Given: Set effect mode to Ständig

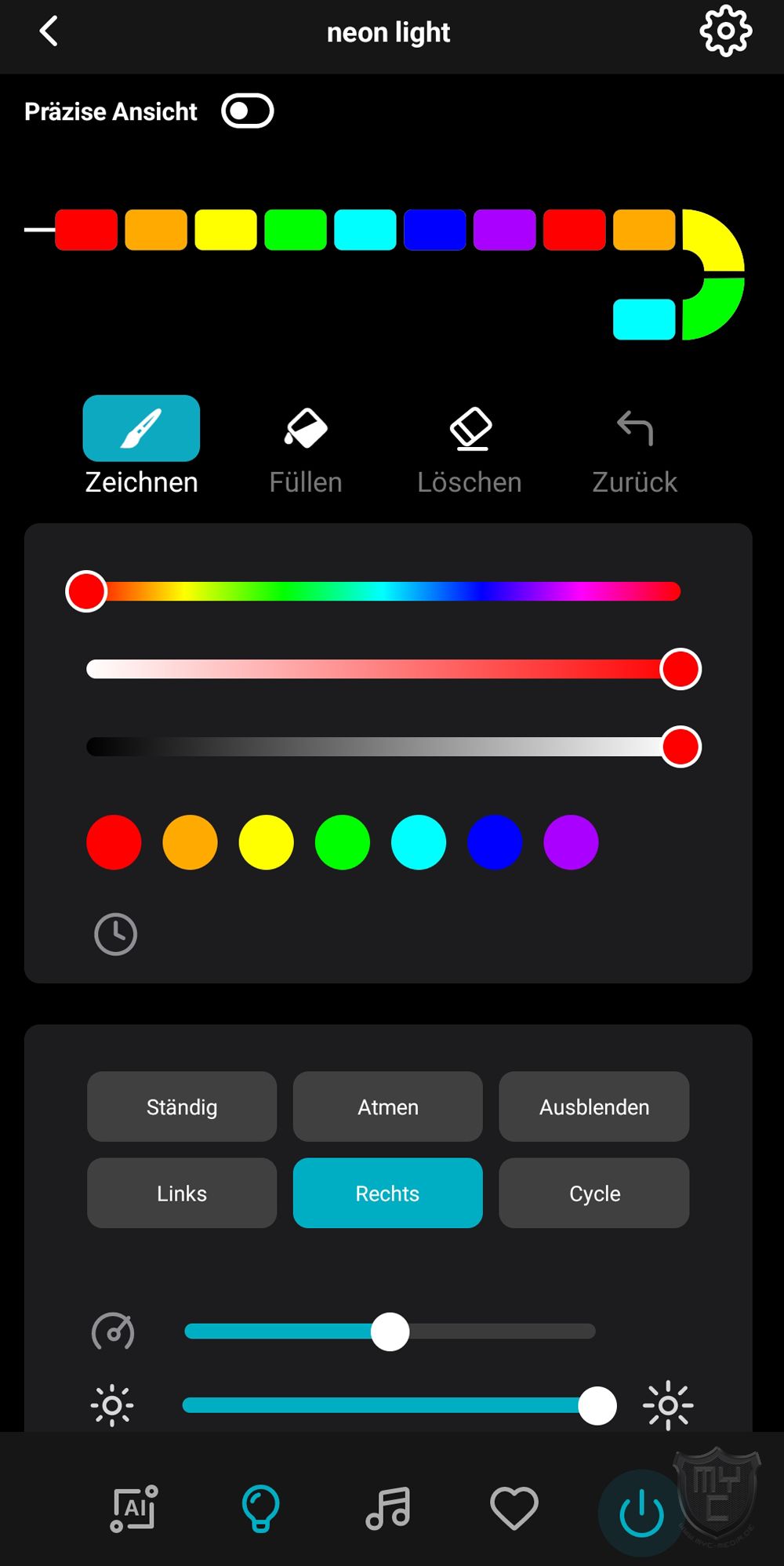Looking at the screenshot, I should (x=182, y=1106).
